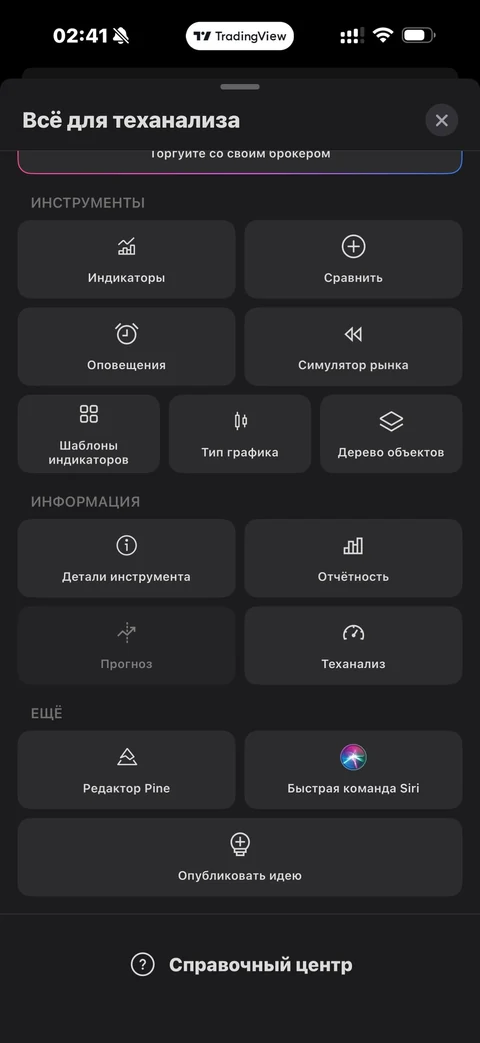Screen dimensions: 480x1043
Task: Select Тип графика
Action: pyautogui.click(x=240, y=434)
